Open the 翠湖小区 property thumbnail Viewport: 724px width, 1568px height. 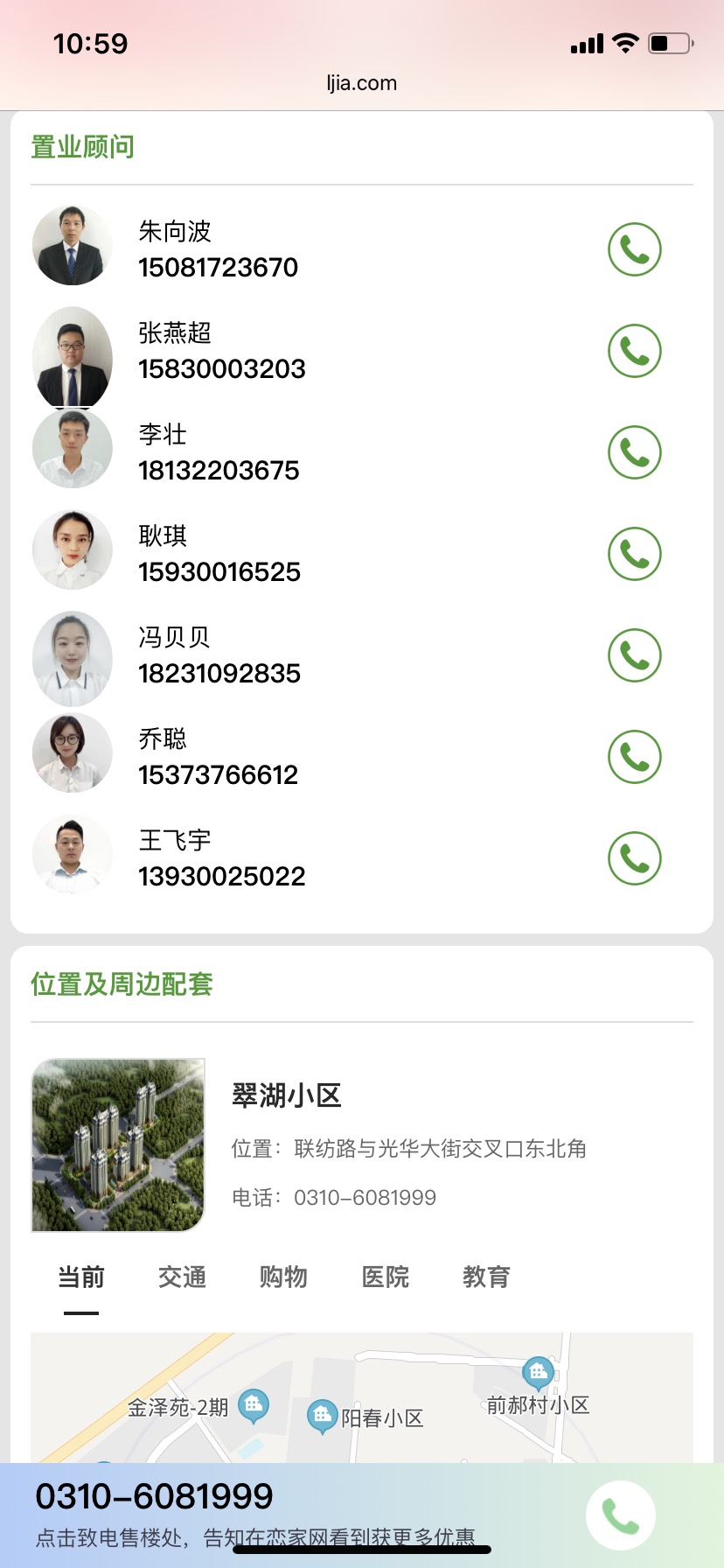pos(118,1145)
